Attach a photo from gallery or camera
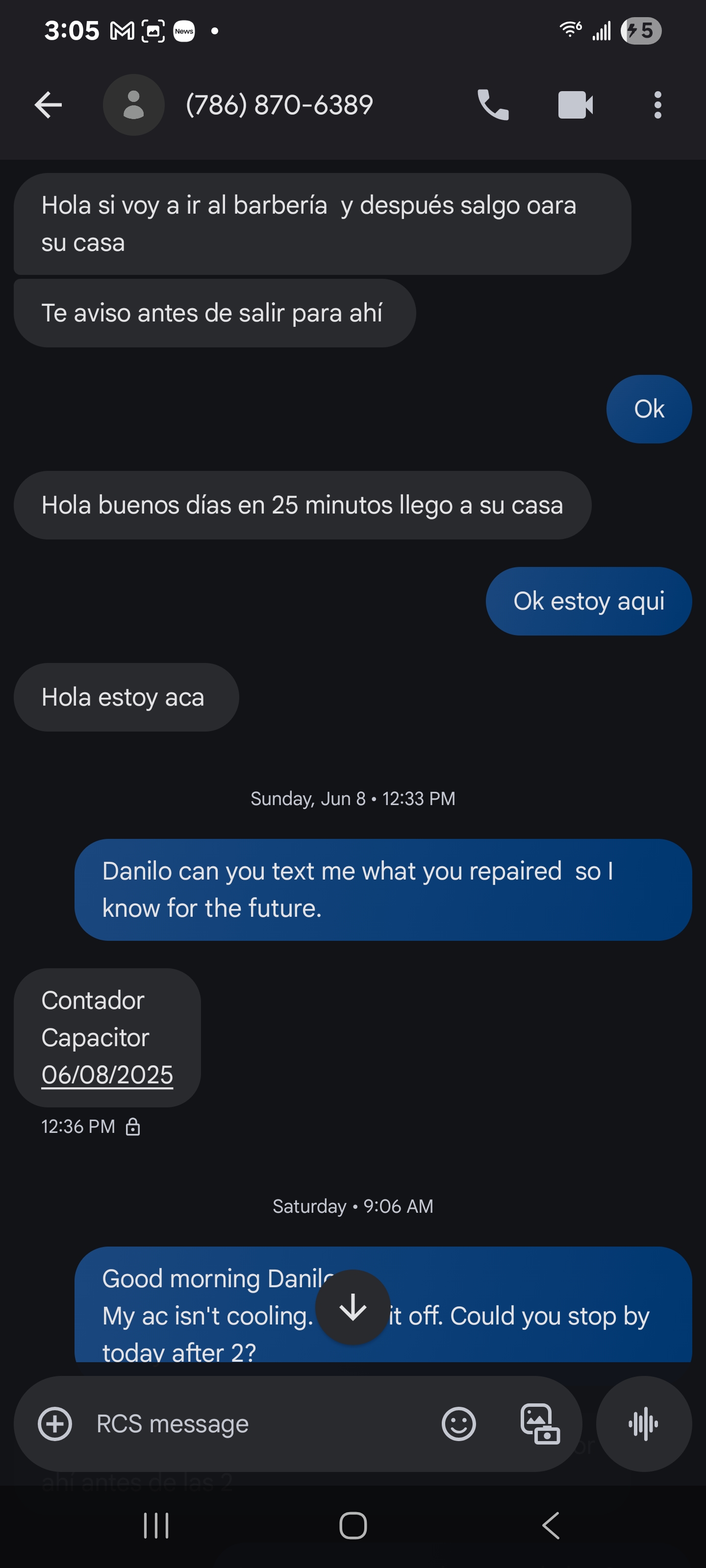 coord(540,1424)
